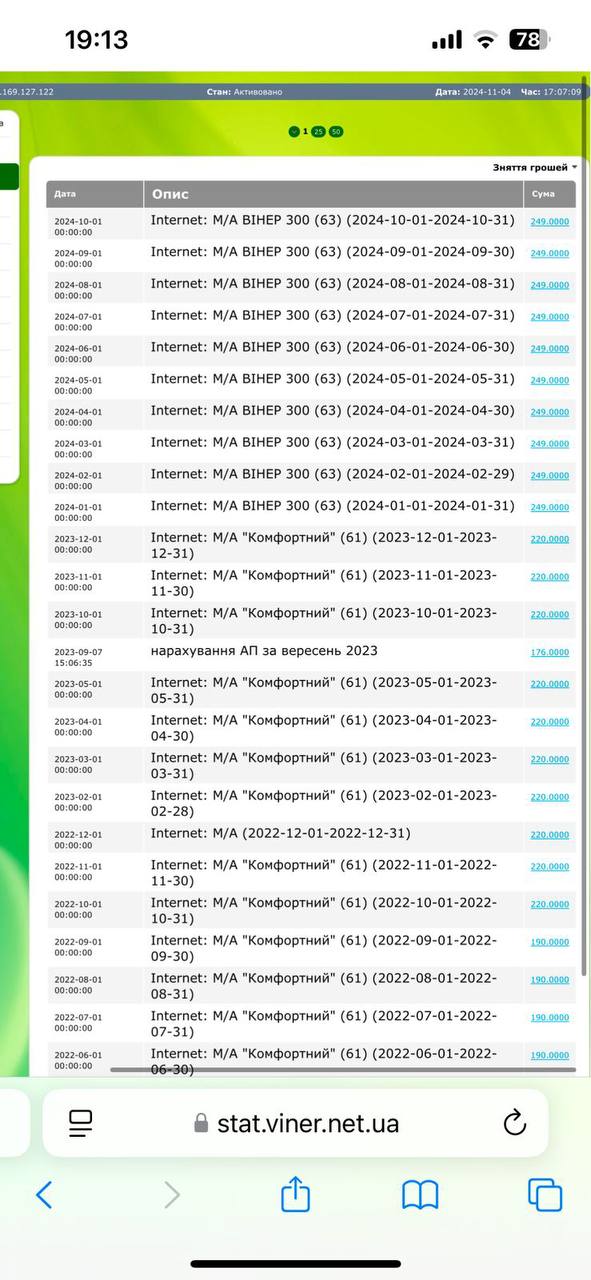Open the 249.0000 amount link for 2024-05-01
This screenshot has width=591, height=1280.
point(549,380)
